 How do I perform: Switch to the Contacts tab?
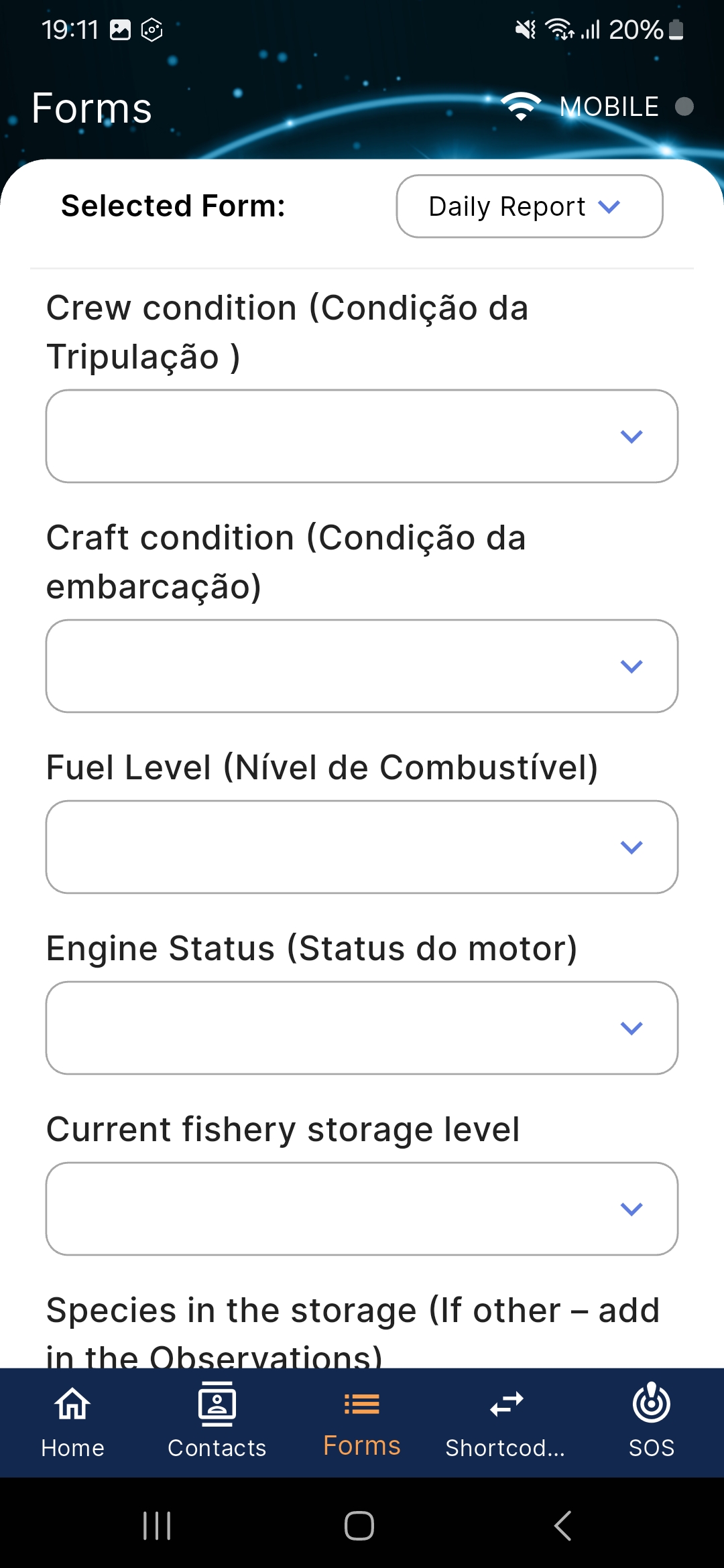point(217,1422)
